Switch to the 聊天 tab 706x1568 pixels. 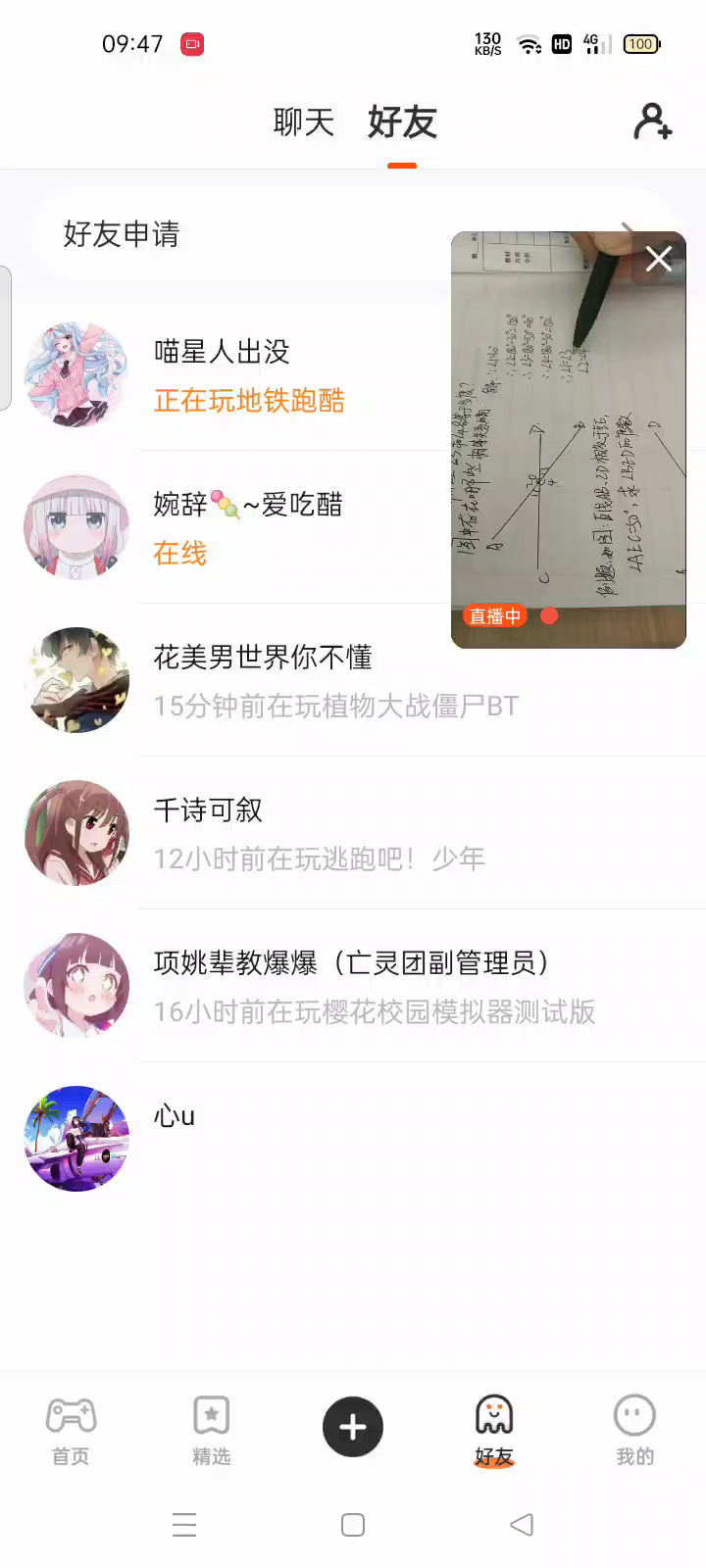pos(303,122)
